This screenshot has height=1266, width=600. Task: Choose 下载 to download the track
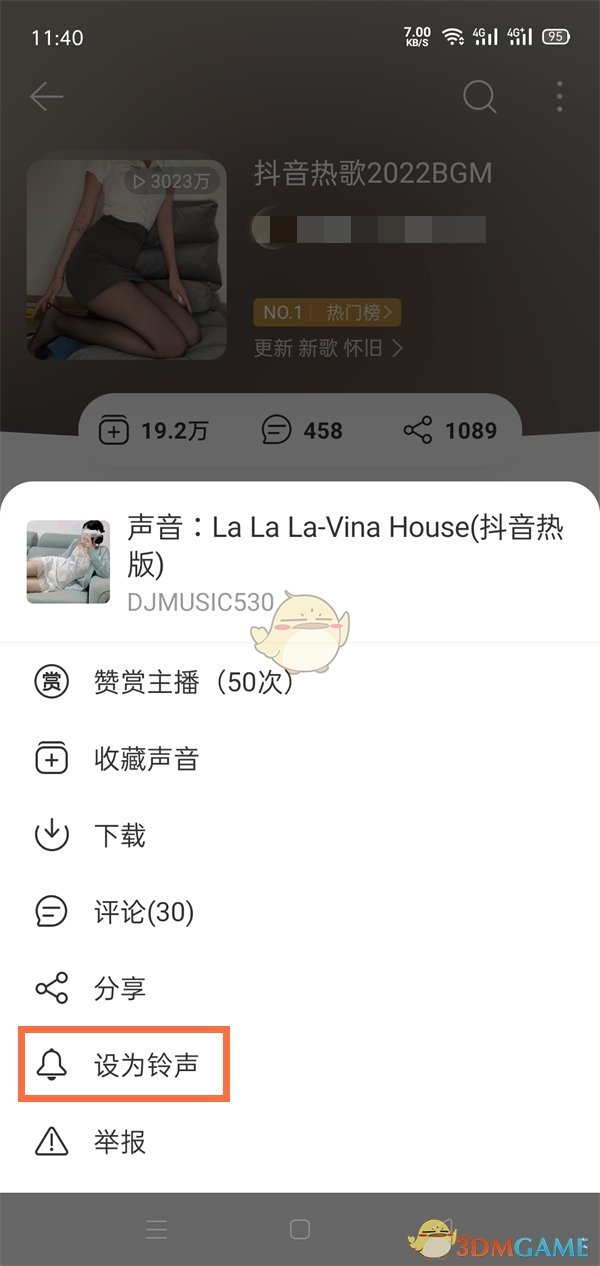click(120, 835)
